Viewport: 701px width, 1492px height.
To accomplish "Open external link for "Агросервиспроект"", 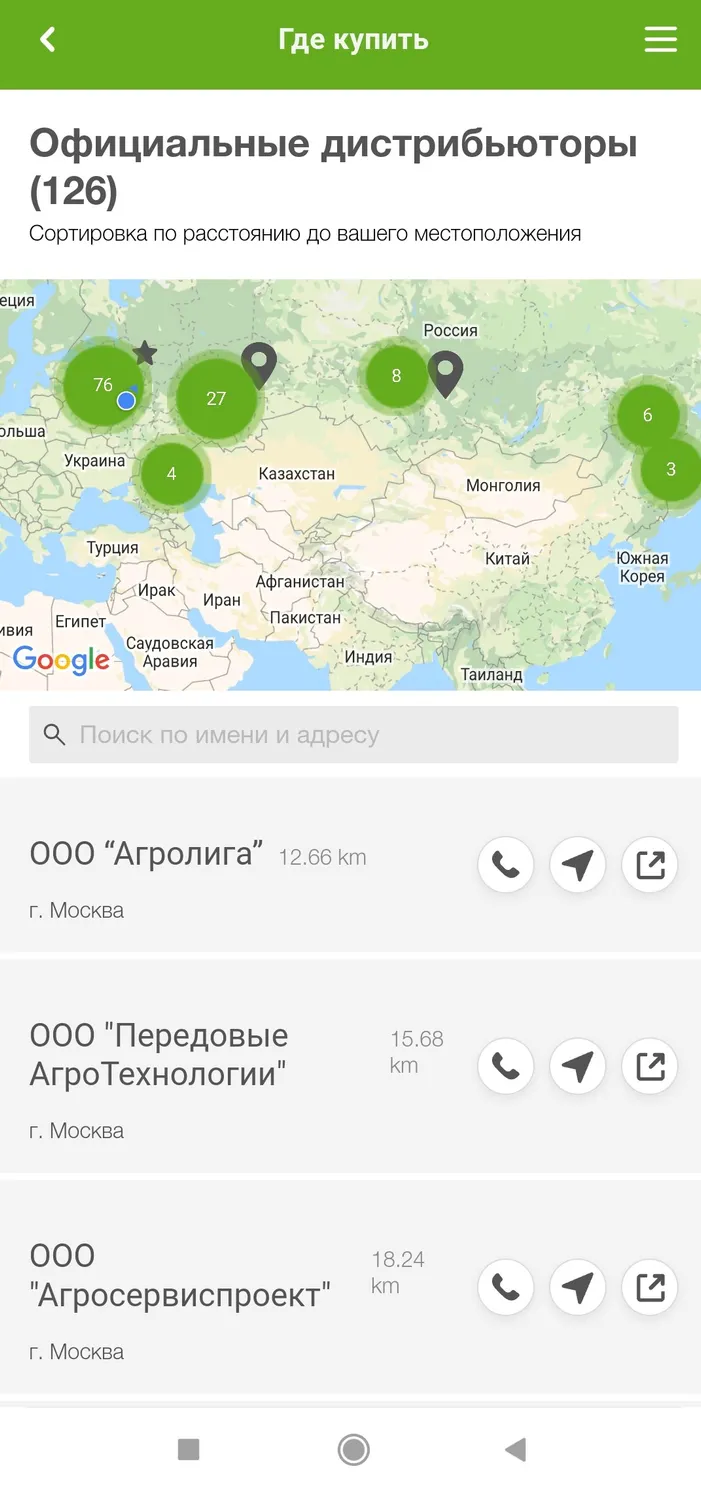I will (650, 1287).
